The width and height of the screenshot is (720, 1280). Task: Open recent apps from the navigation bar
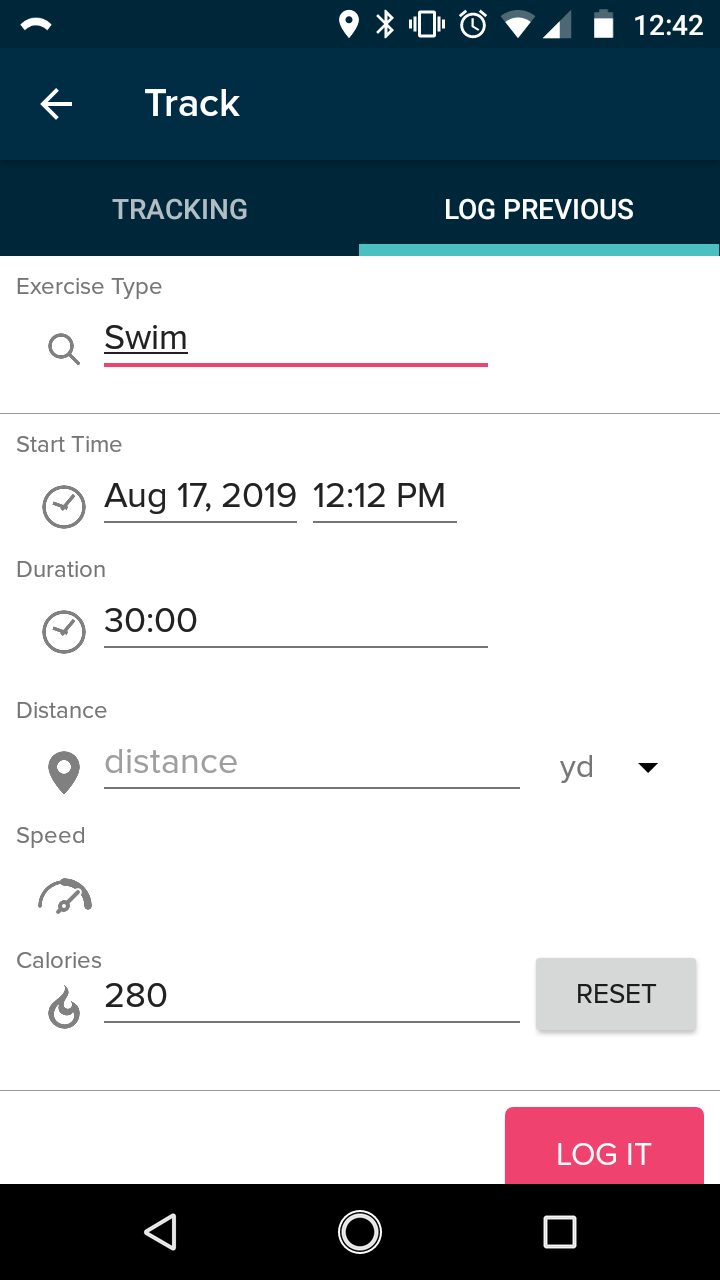click(x=559, y=1232)
